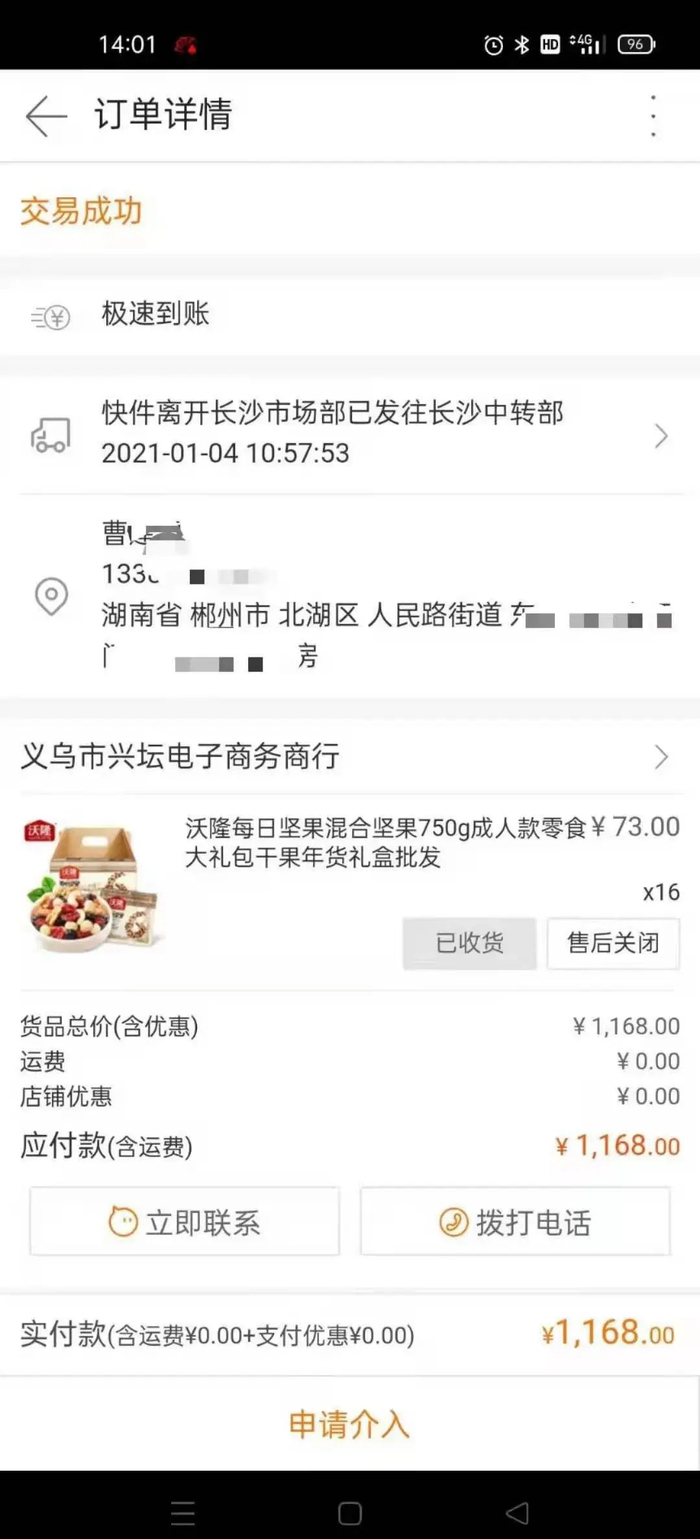Tap 拨打电话 to call the seller

click(x=515, y=1221)
